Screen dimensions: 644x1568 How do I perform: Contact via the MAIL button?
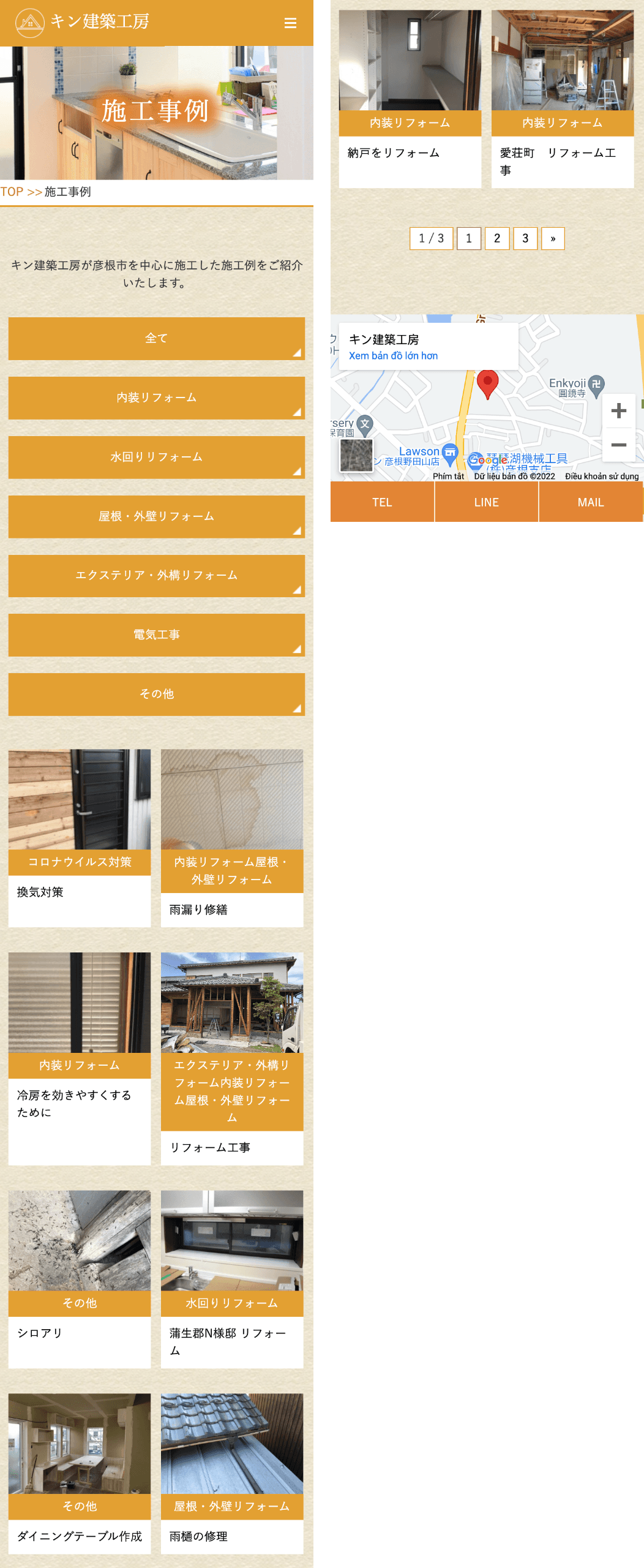(x=590, y=502)
